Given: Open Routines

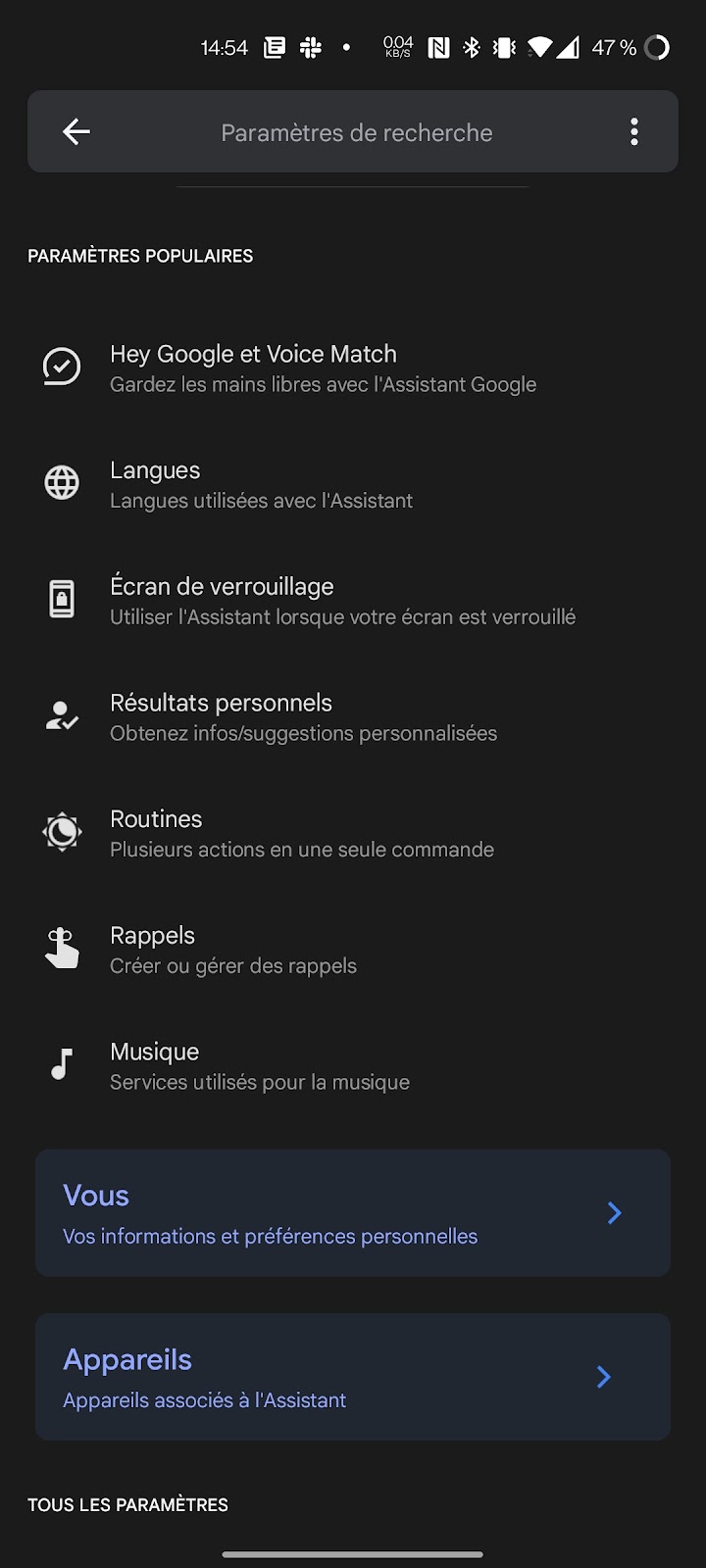Looking at the screenshot, I should coord(353,833).
